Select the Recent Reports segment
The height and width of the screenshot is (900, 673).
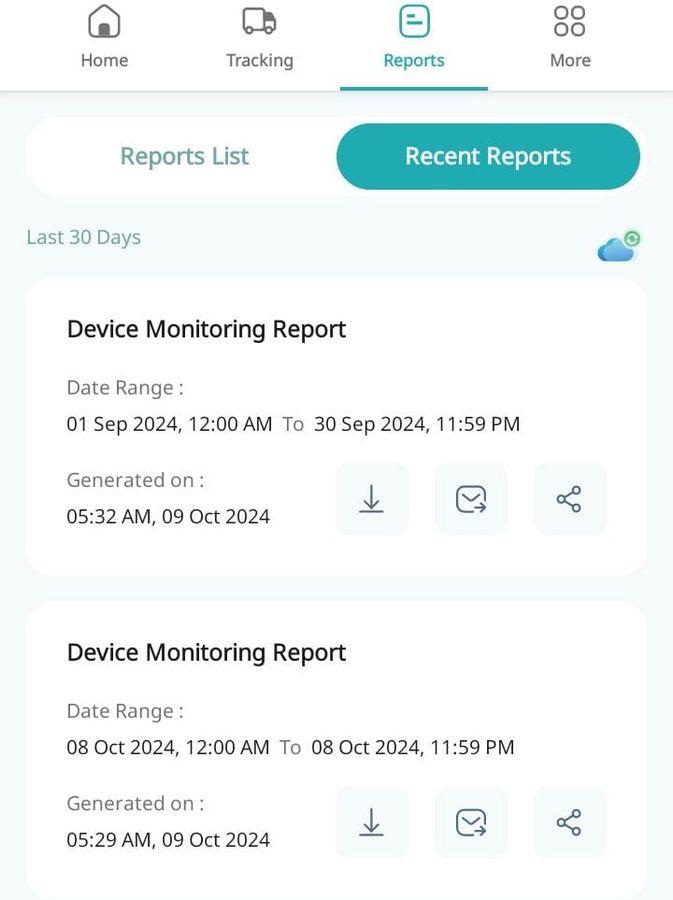[x=488, y=157]
